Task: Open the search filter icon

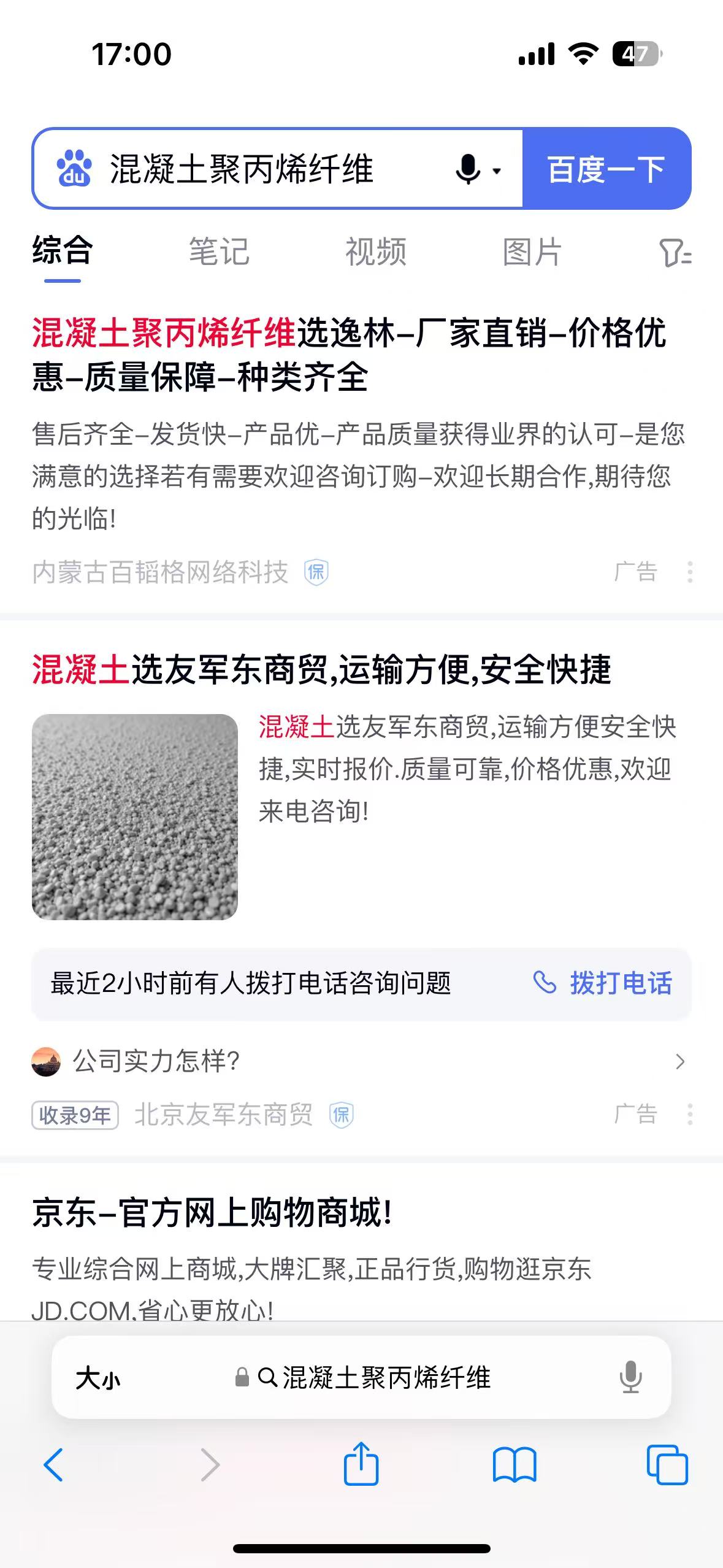Action: [x=675, y=253]
